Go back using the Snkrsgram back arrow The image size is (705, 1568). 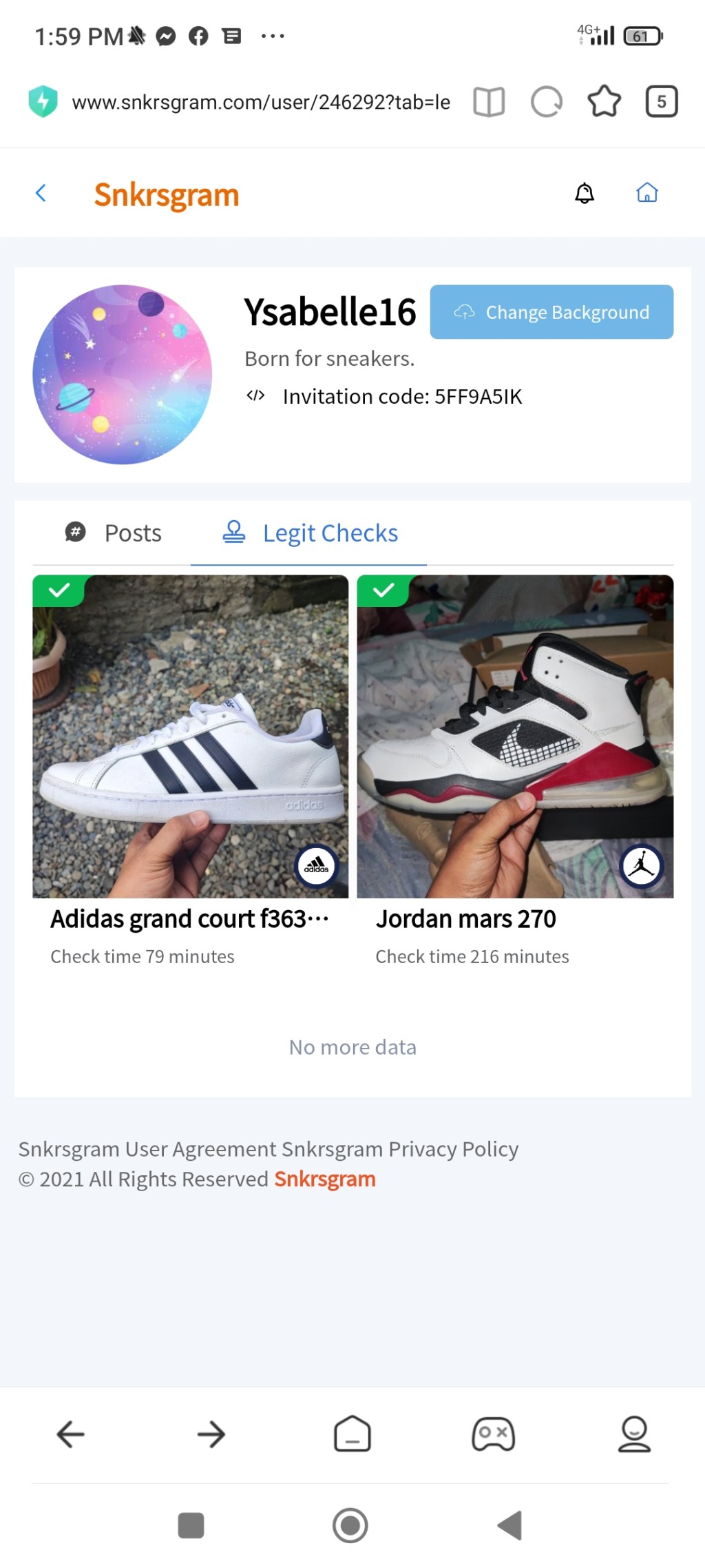(41, 194)
